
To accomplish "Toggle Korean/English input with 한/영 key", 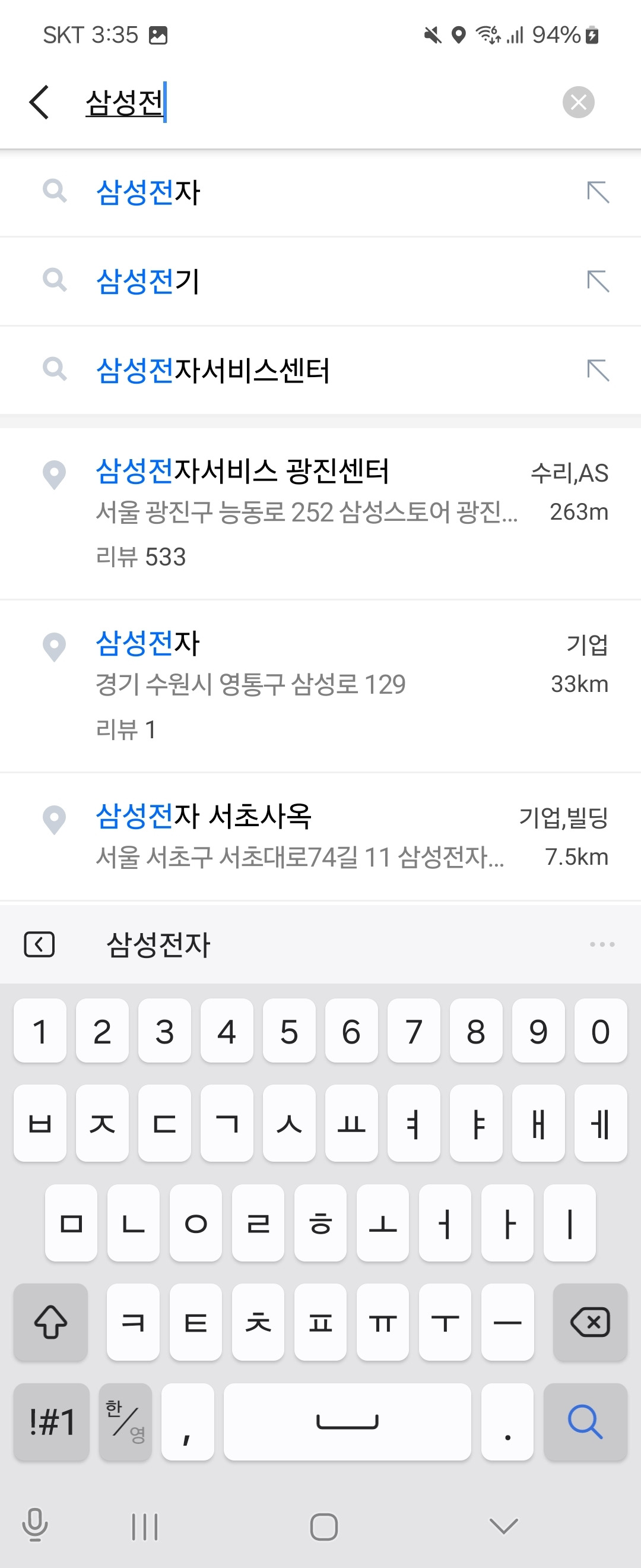I will coord(125,1422).
